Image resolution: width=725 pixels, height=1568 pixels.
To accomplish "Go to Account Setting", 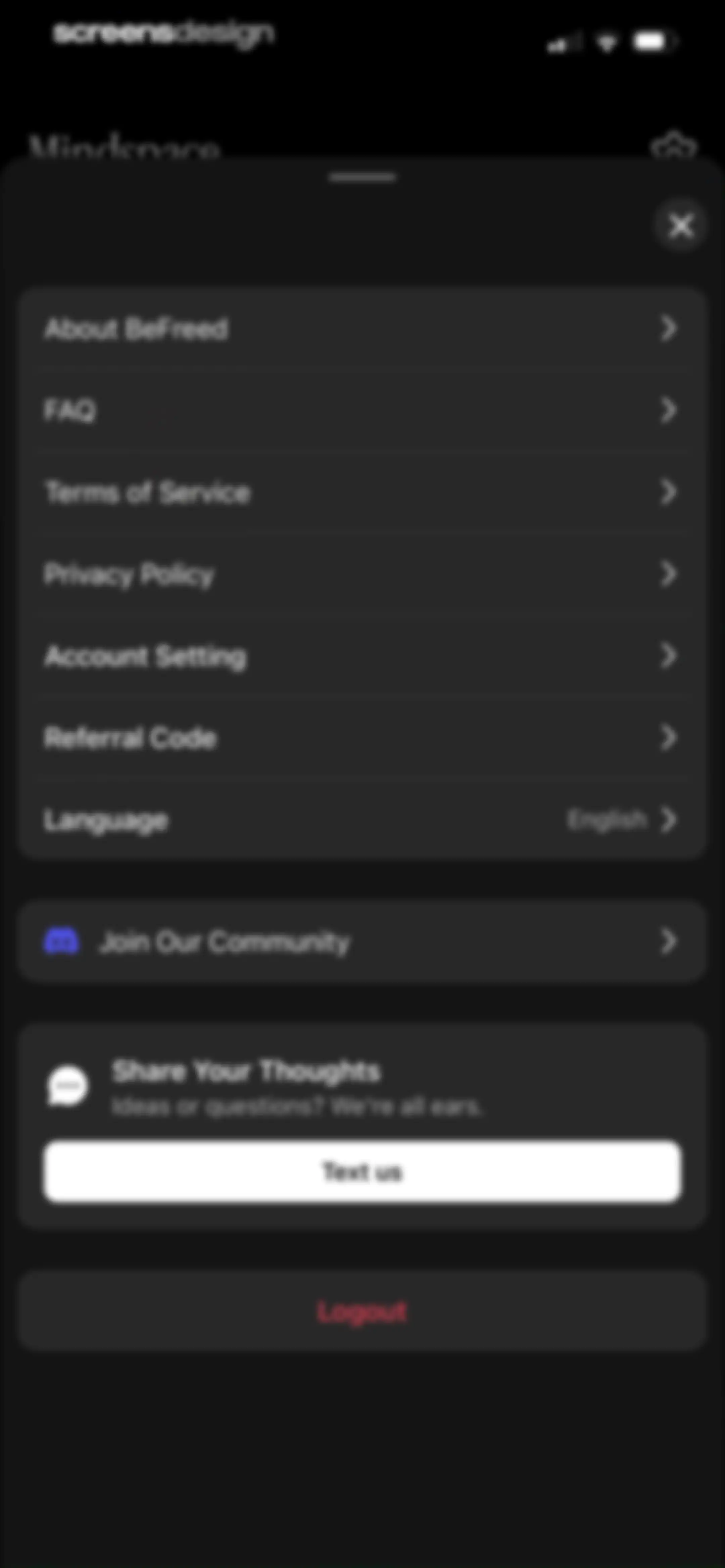I will point(362,656).
